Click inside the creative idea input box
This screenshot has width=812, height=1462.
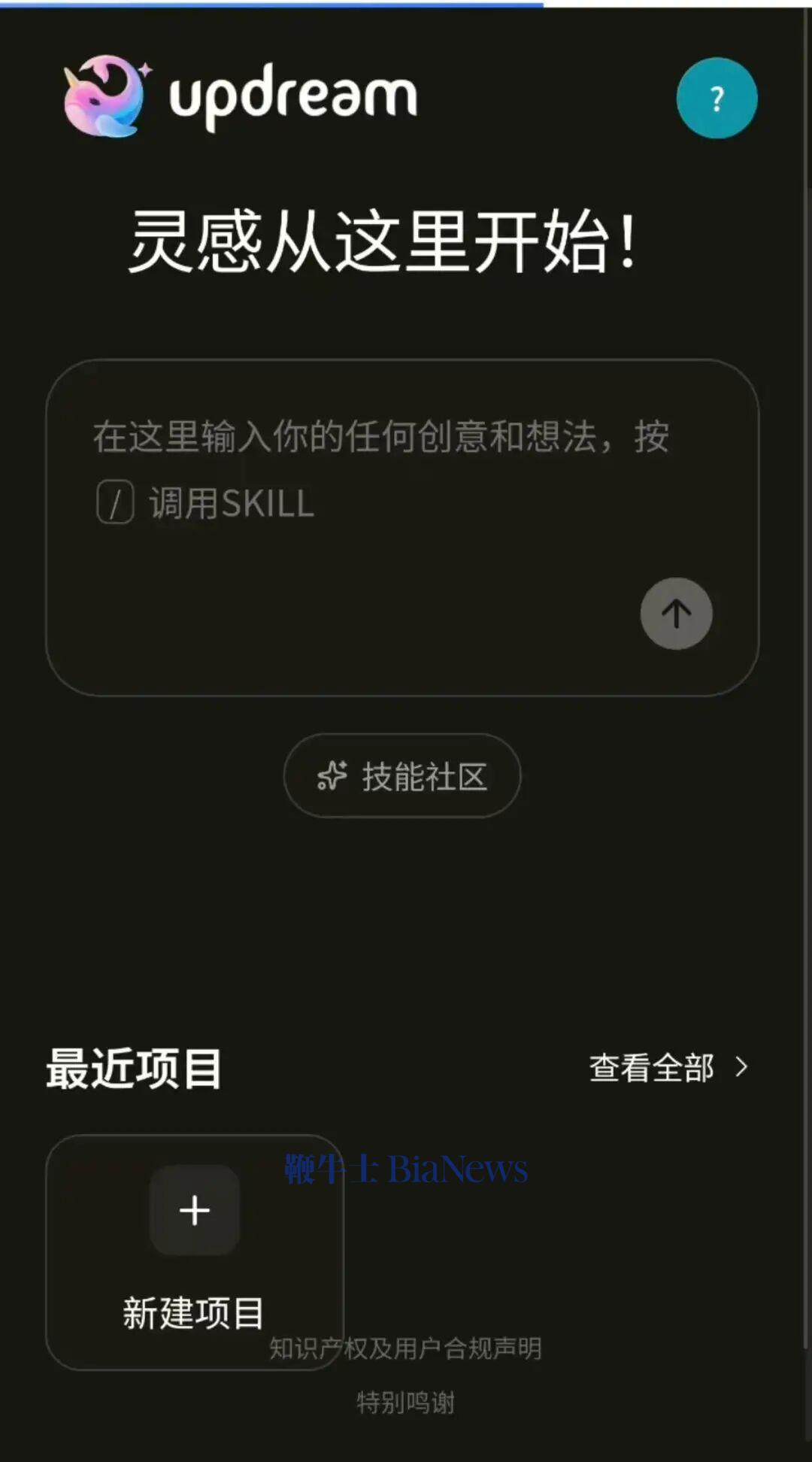406,526
